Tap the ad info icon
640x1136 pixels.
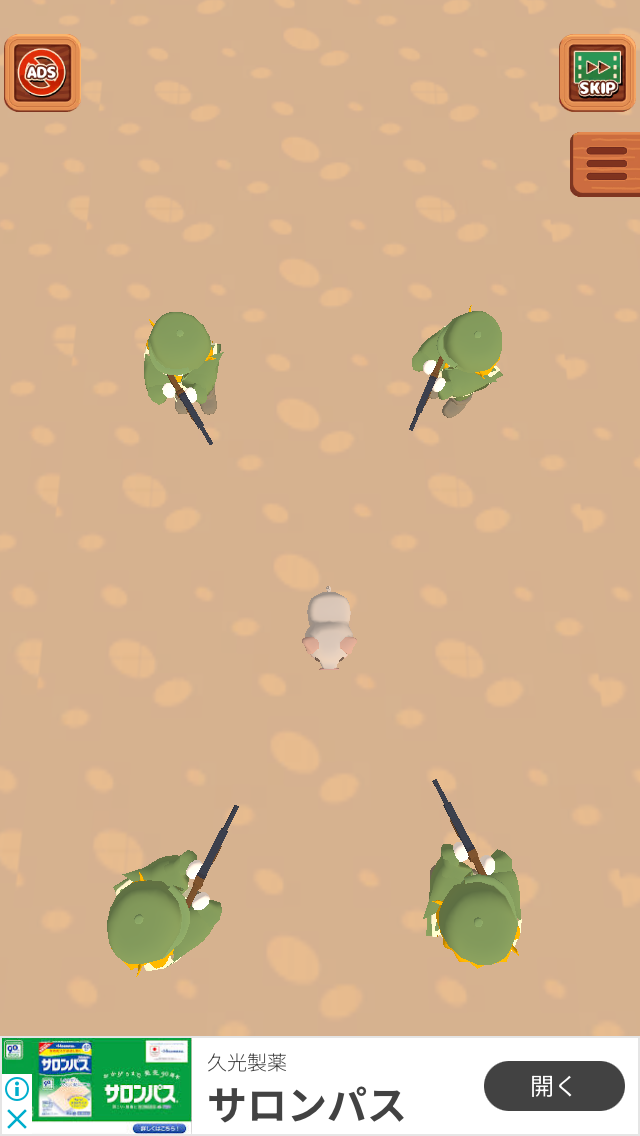coord(16,1089)
